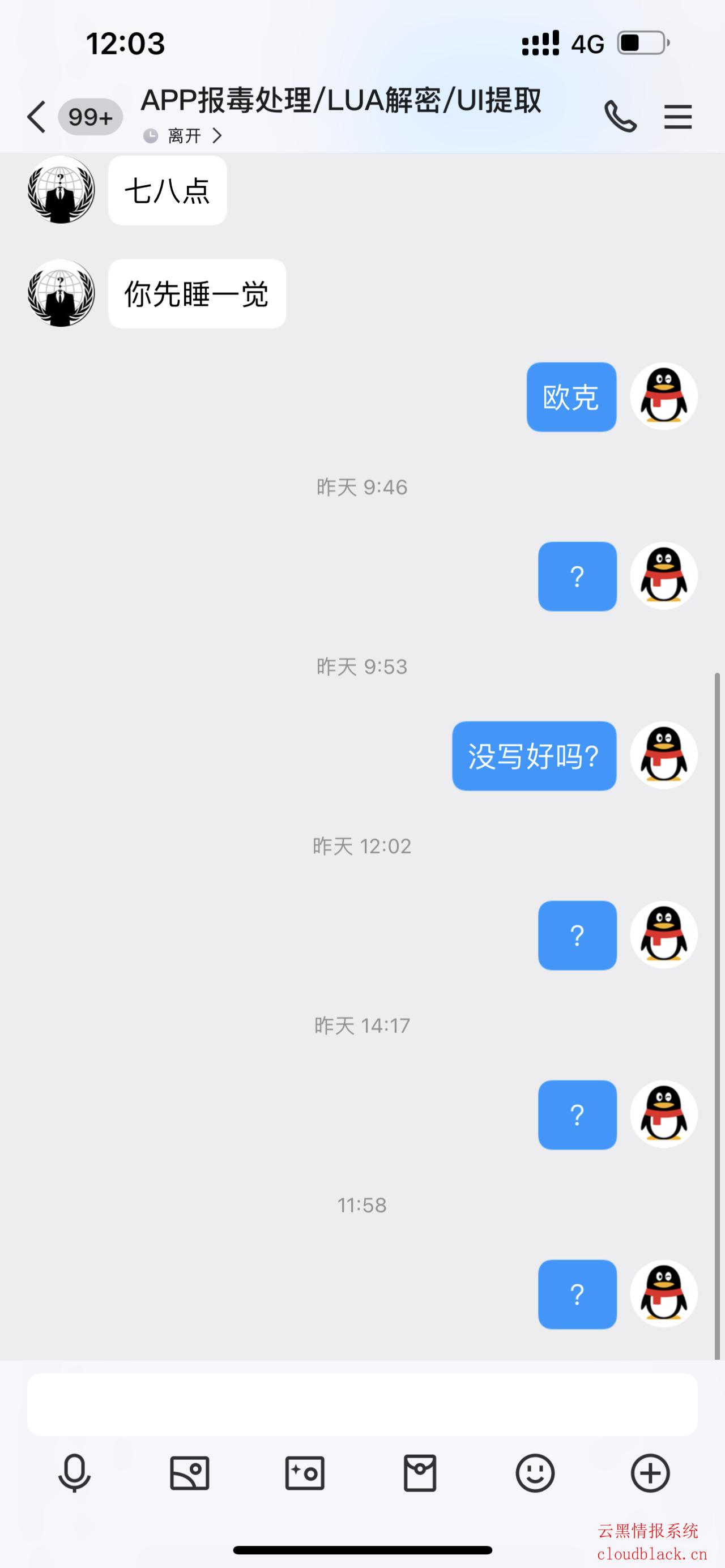Screen dimensions: 725x1568
Task: Focus the message input field
Action: point(361,1404)
